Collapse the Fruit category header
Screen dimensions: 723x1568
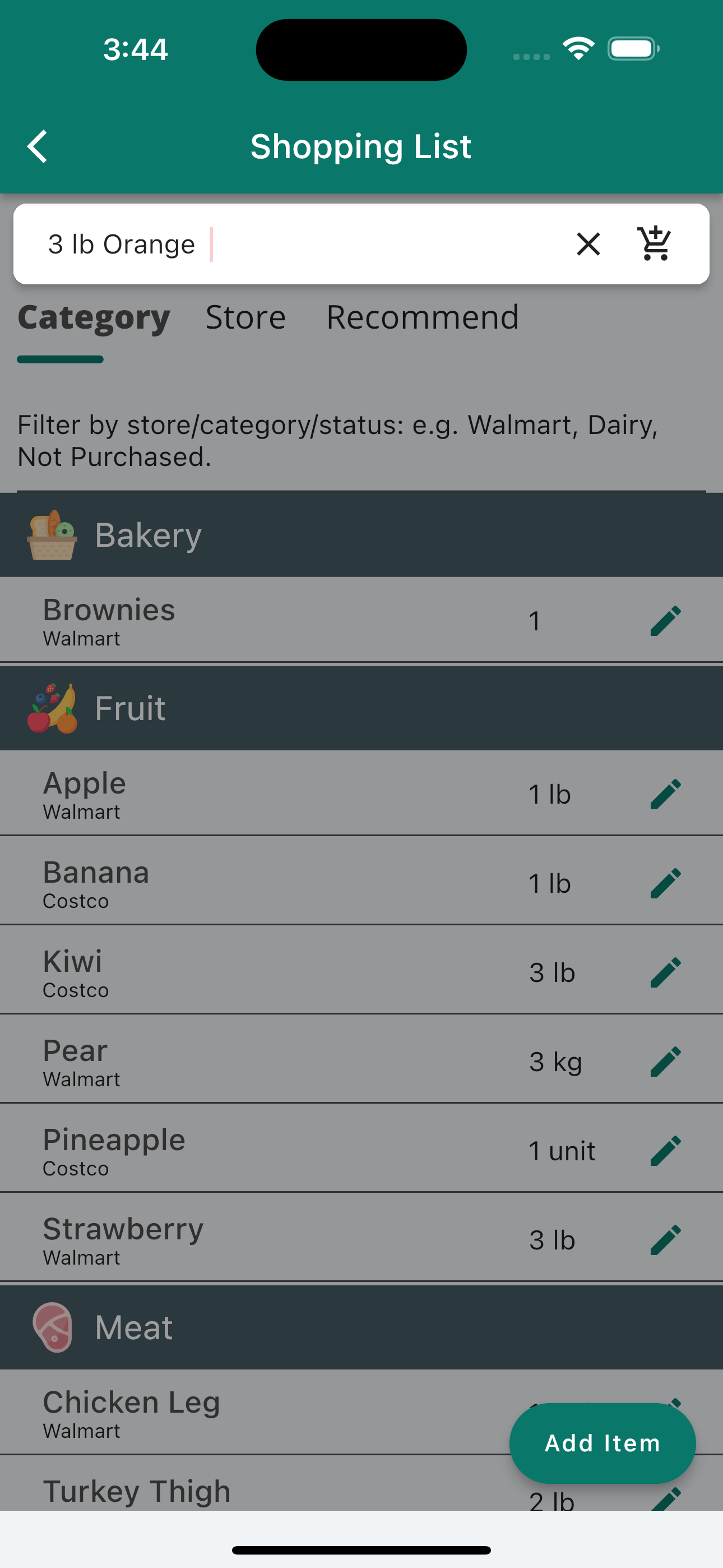[361, 708]
